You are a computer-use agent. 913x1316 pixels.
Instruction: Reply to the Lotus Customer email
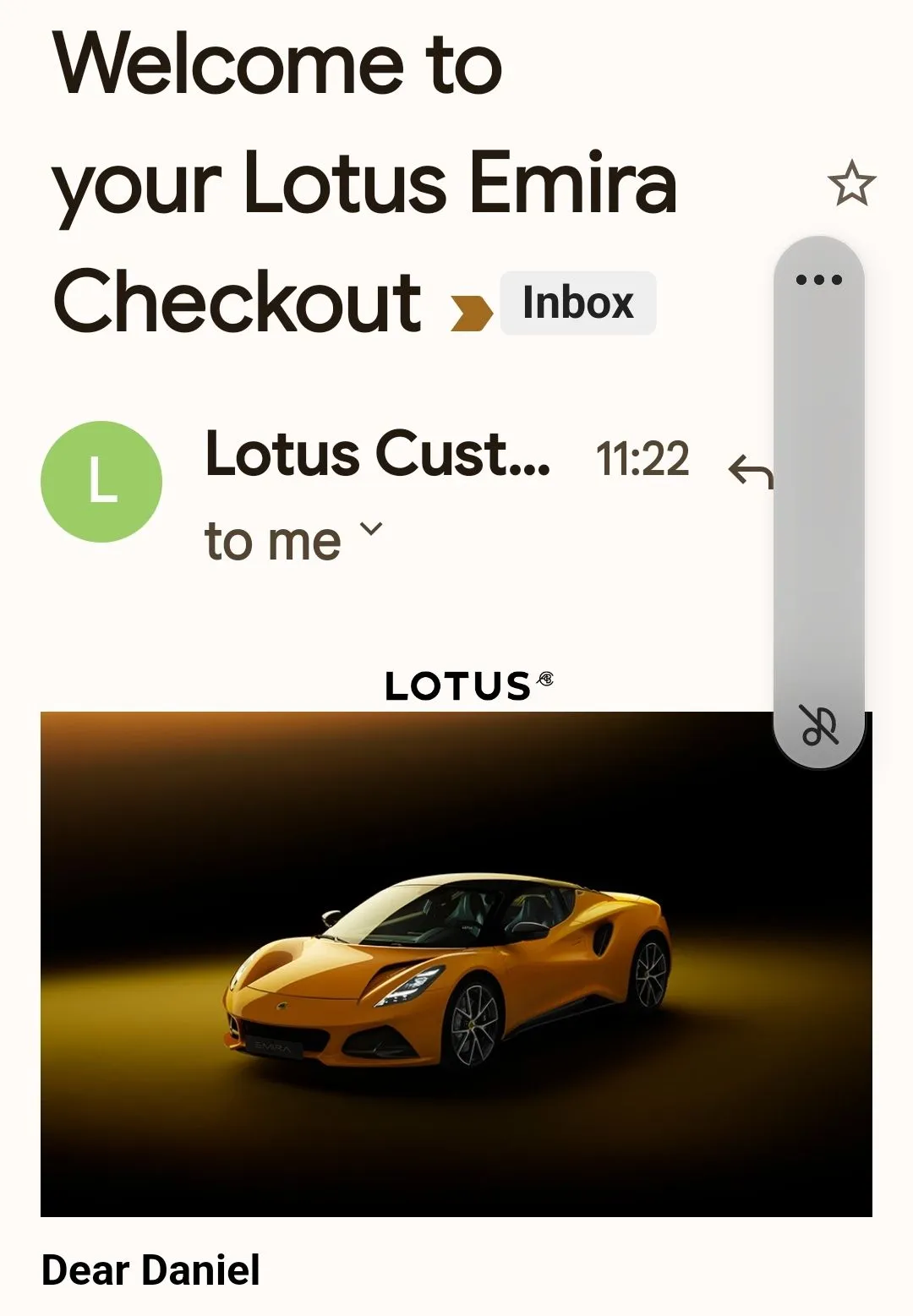click(x=750, y=472)
